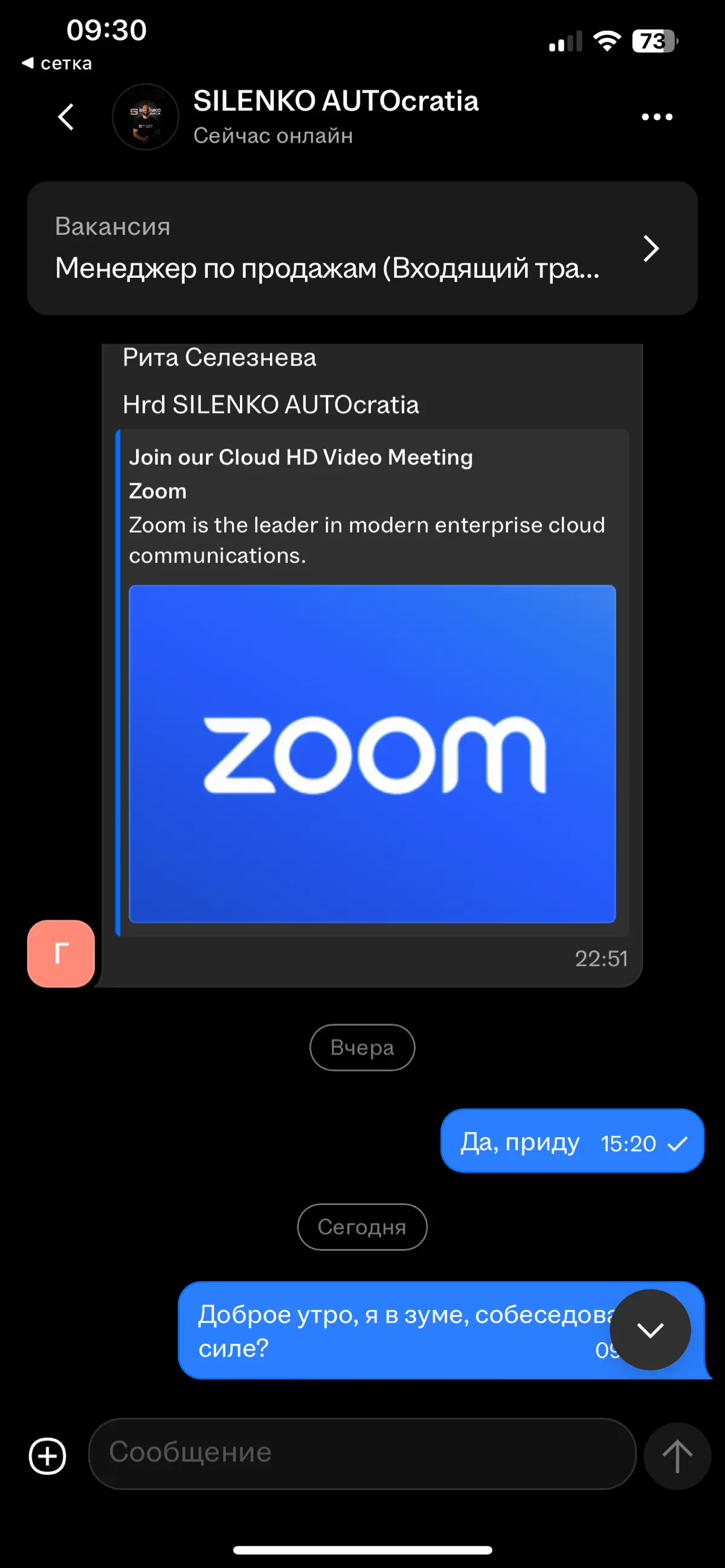725x1568 pixels.
Task: Return to the previous app сетка
Action: (x=57, y=63)
